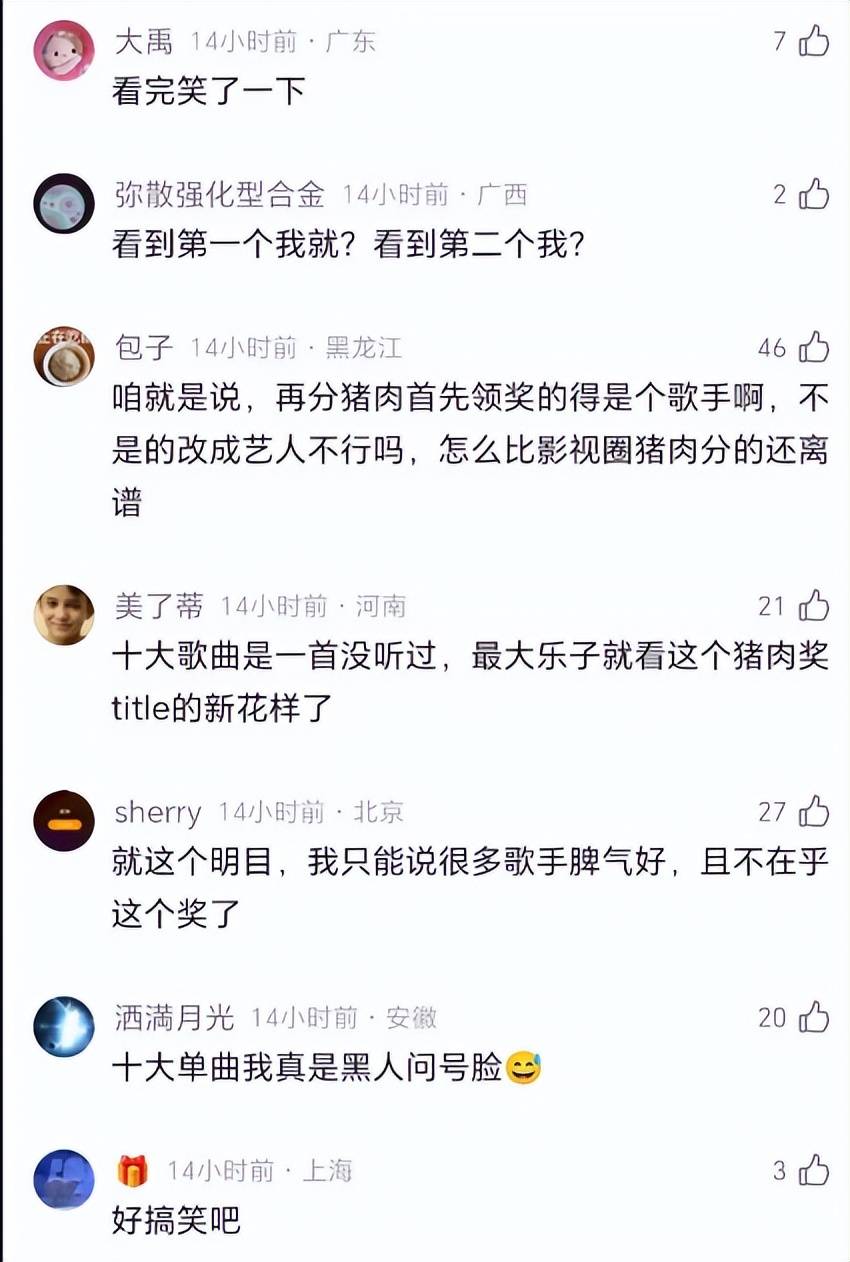Open the avatar beside the 好搞笑吧 comment
850x1262 pixels.
pos(64,1179)
